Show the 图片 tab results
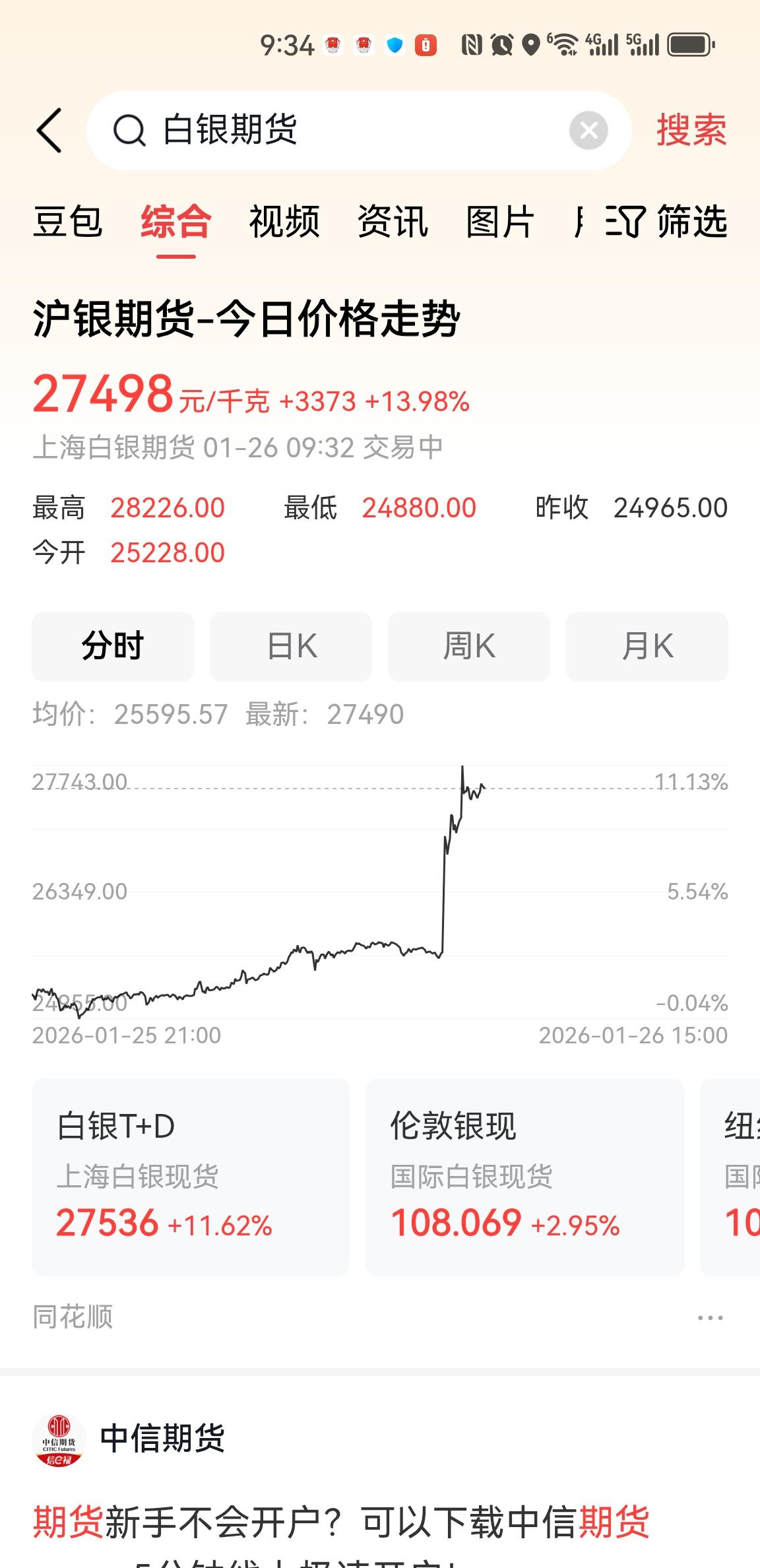The image size is (760, 1568). coord(499,221)
